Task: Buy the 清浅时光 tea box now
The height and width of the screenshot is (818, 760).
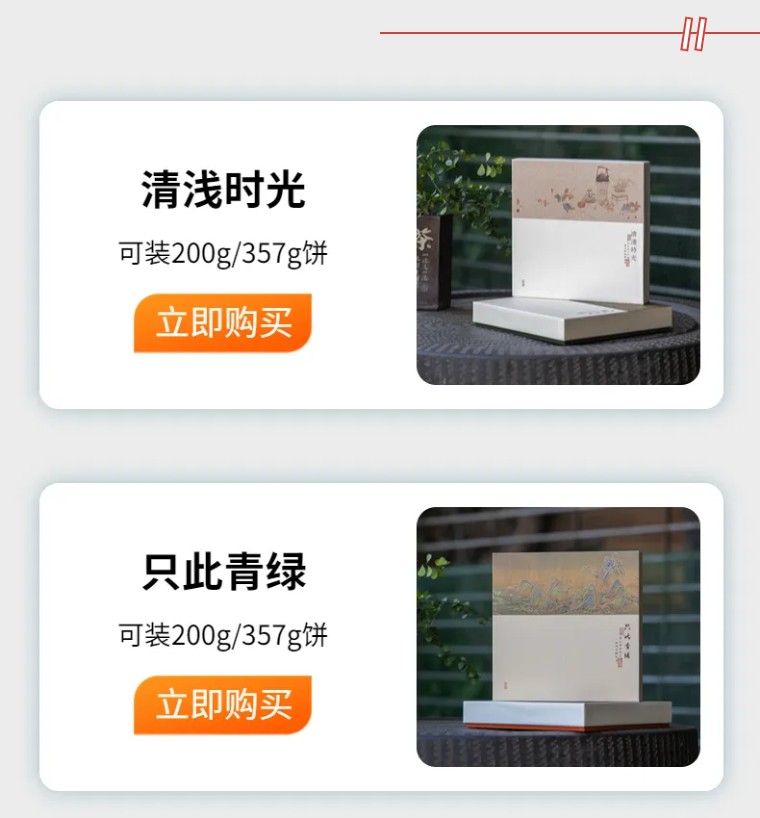Action: pyautogui.click(x=222, y=323)
